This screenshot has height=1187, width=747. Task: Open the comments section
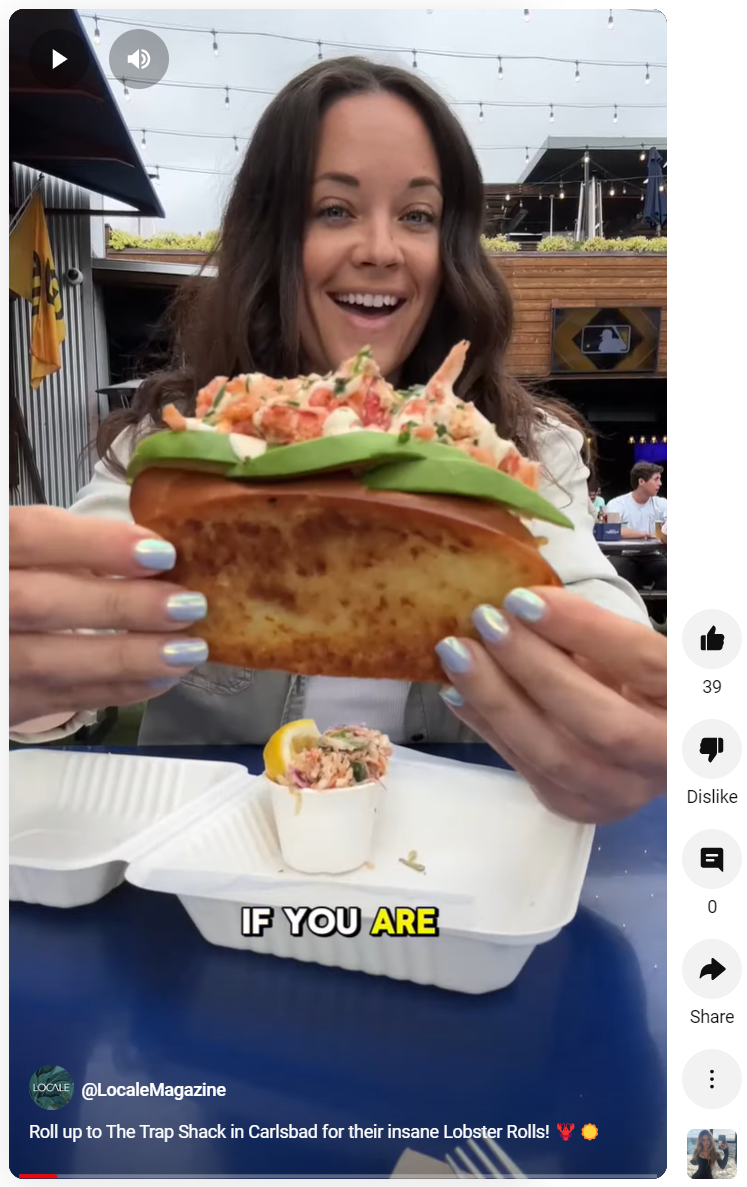[712, 859]
